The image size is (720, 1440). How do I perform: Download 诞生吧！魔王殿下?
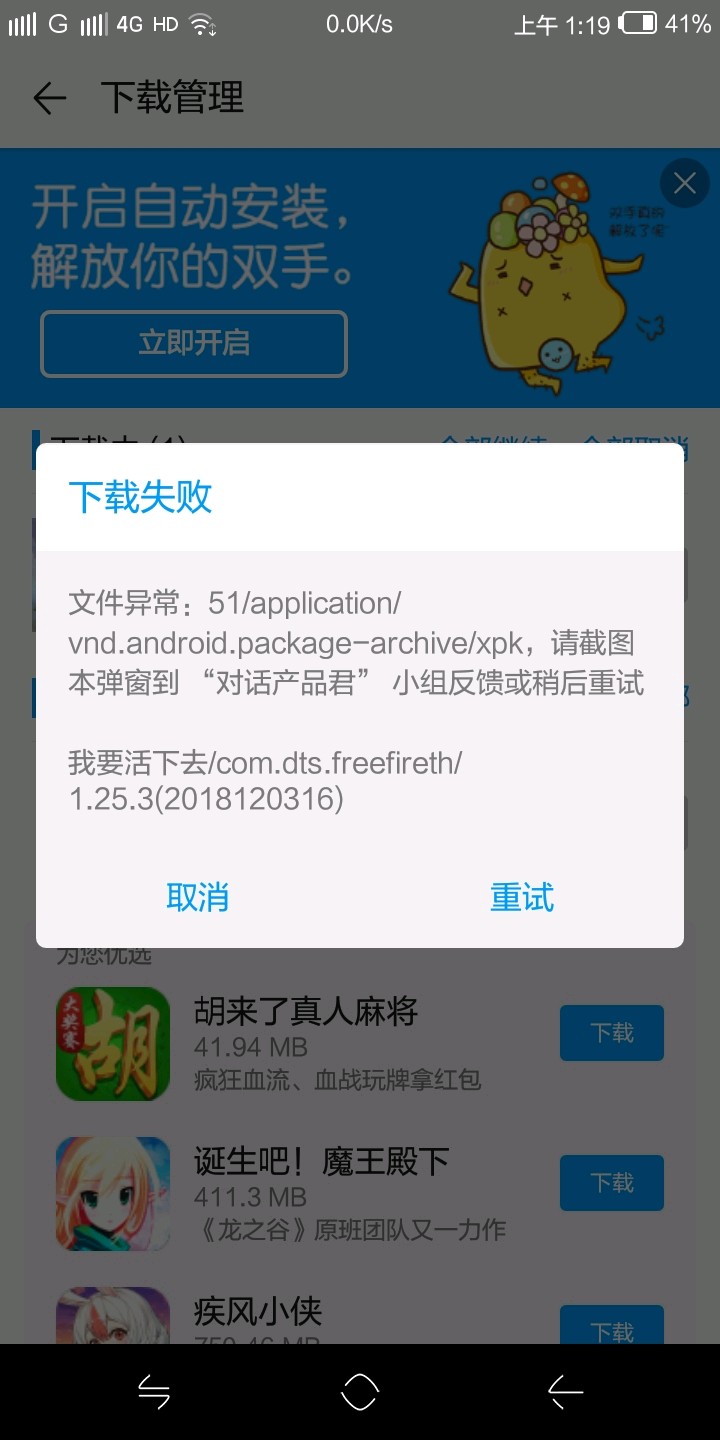tap(611, 1182)
